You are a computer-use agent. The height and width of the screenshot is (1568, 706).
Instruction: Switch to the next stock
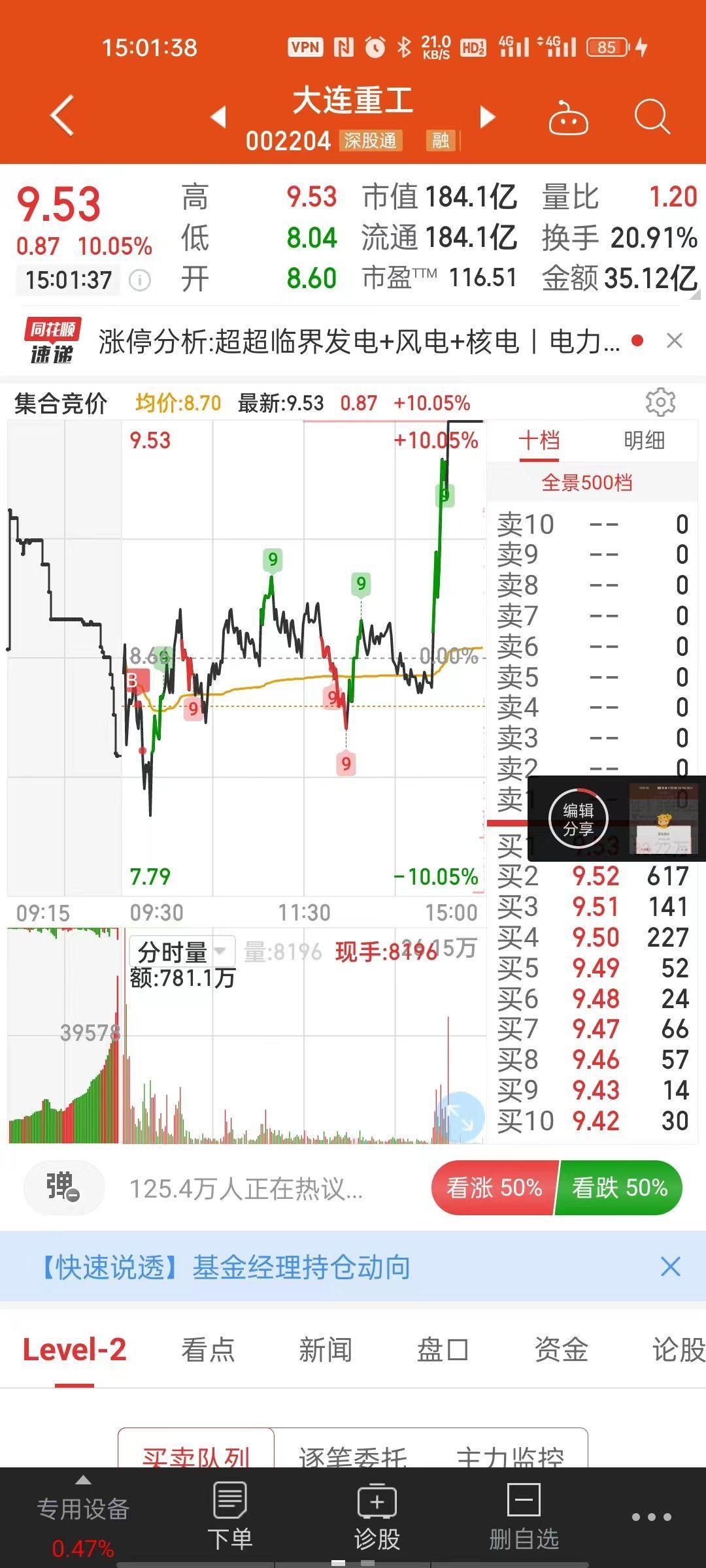(487, 116)
